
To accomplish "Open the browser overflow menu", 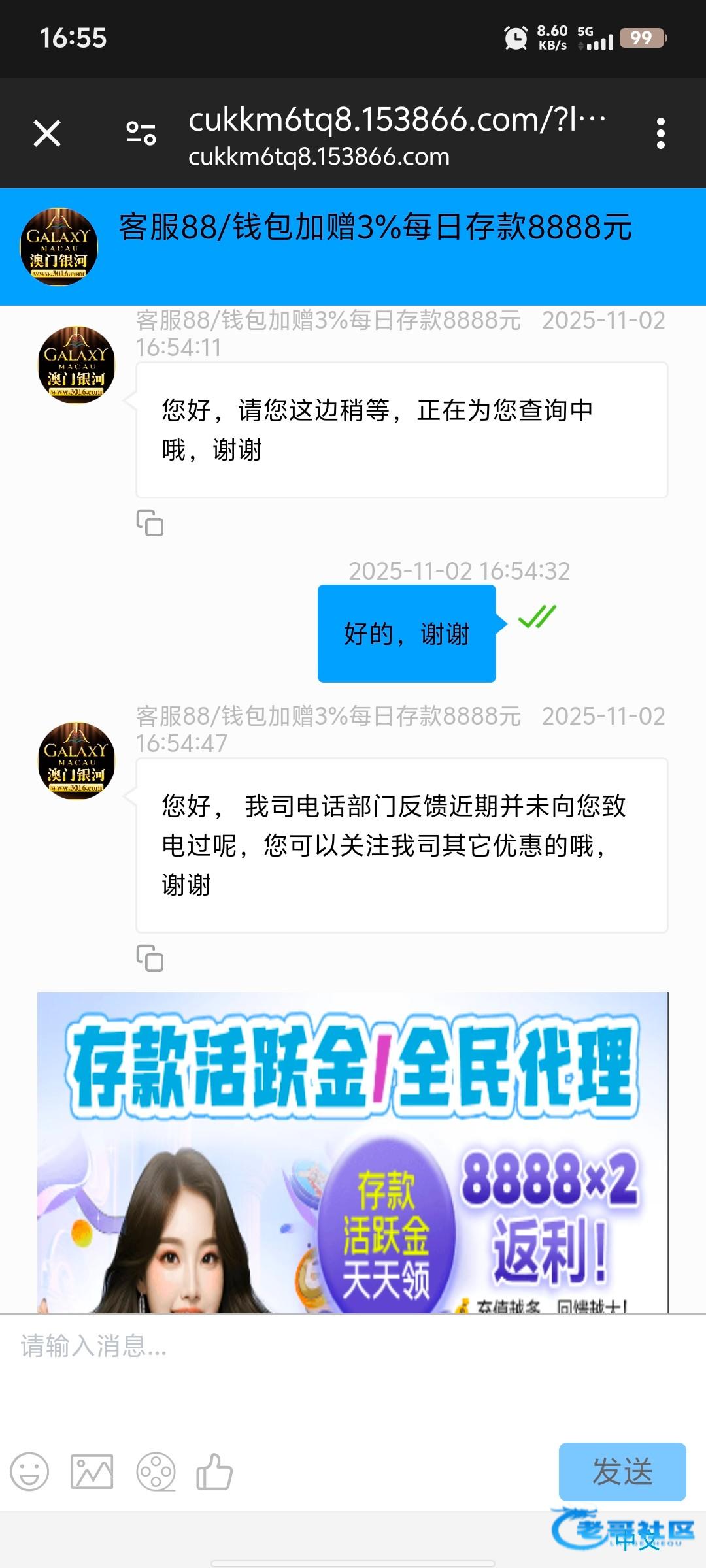I will [x=660, y=133].
